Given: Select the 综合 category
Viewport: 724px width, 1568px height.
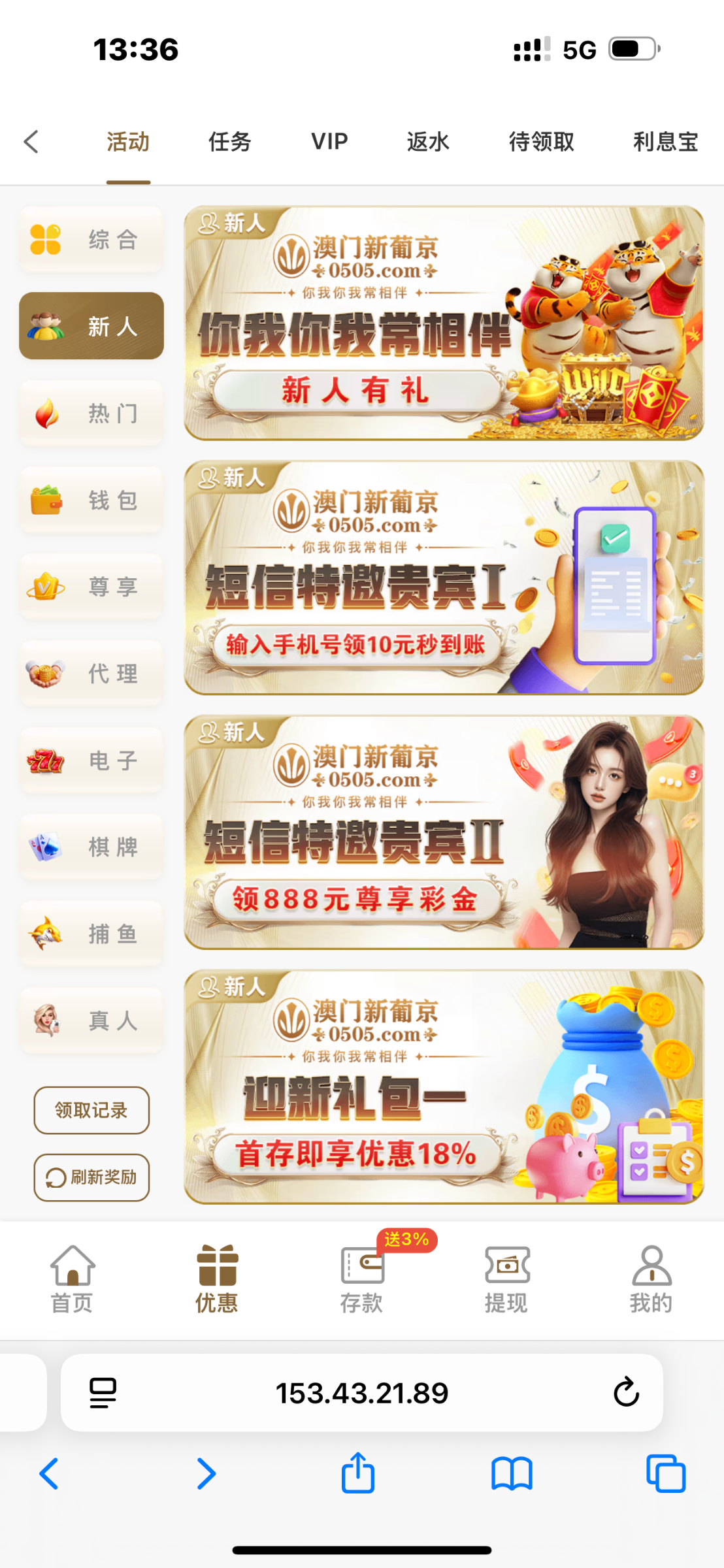Looking at the screenshot, I should pos(91,239).
